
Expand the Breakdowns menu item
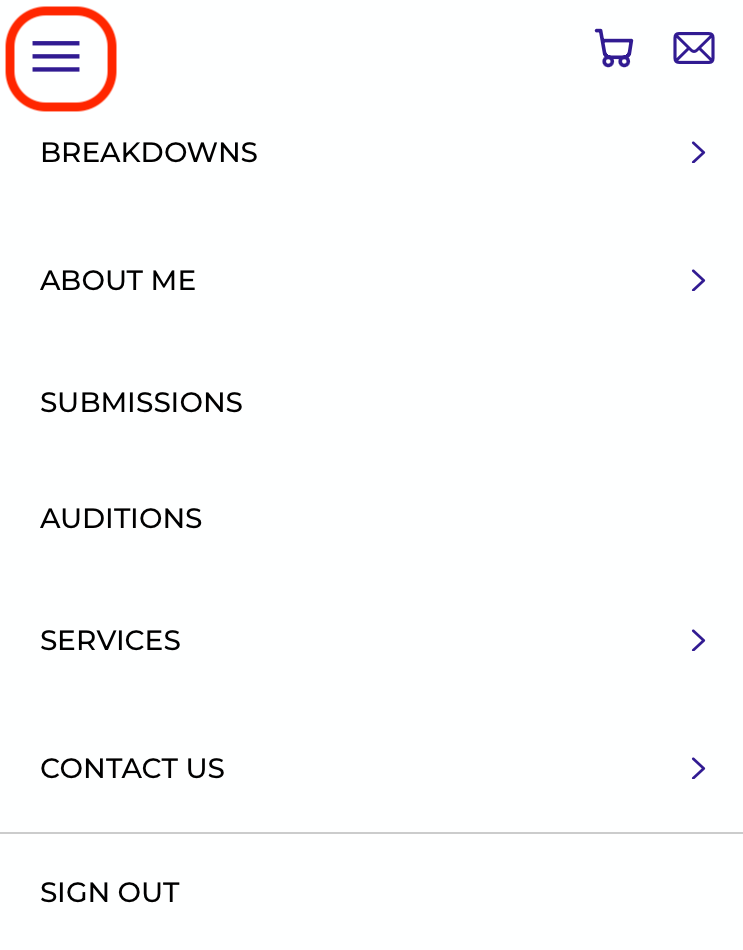click(698, 152)
